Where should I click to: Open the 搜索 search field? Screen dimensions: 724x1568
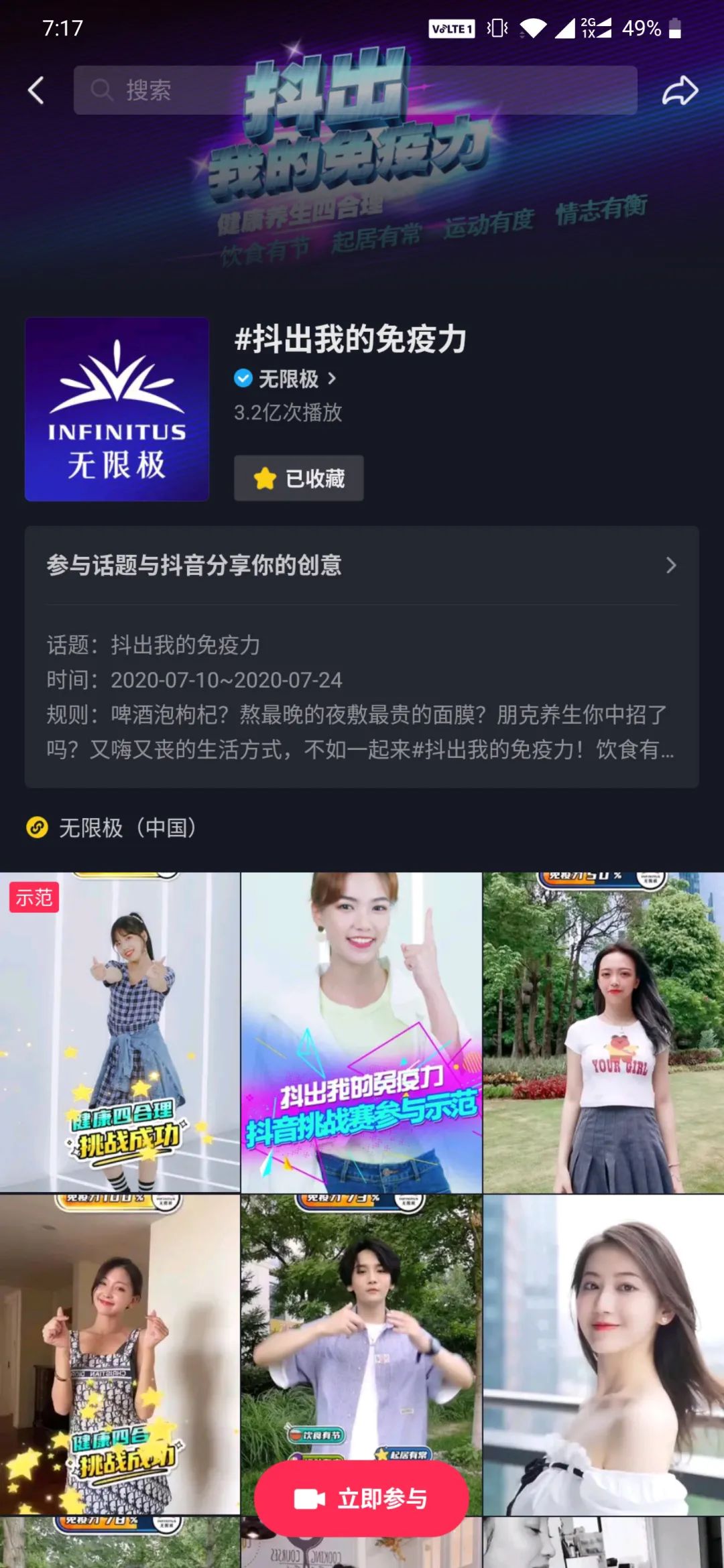pos(355,90)
